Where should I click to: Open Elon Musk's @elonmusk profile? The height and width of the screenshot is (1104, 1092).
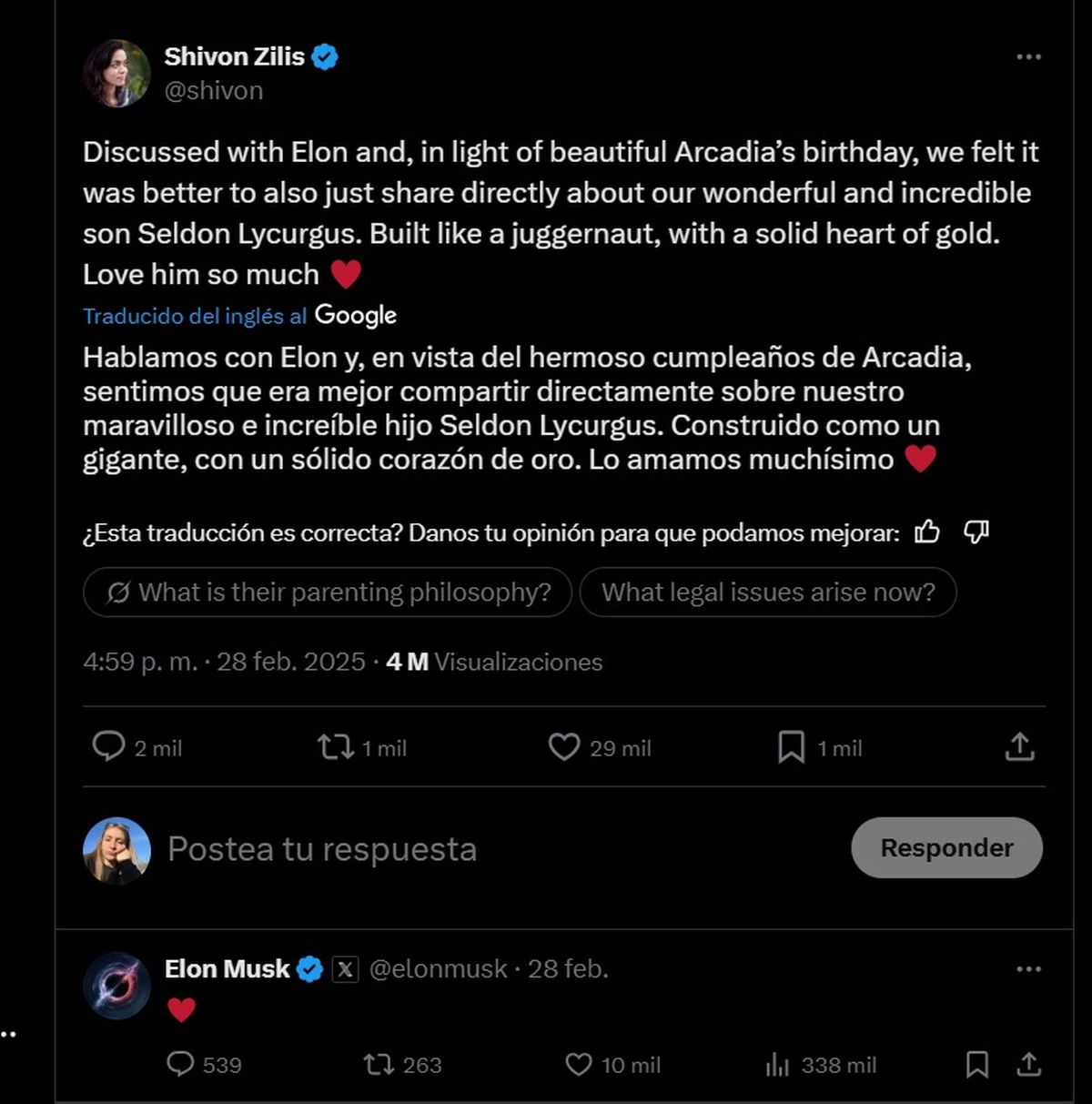[x=439, y=968]
